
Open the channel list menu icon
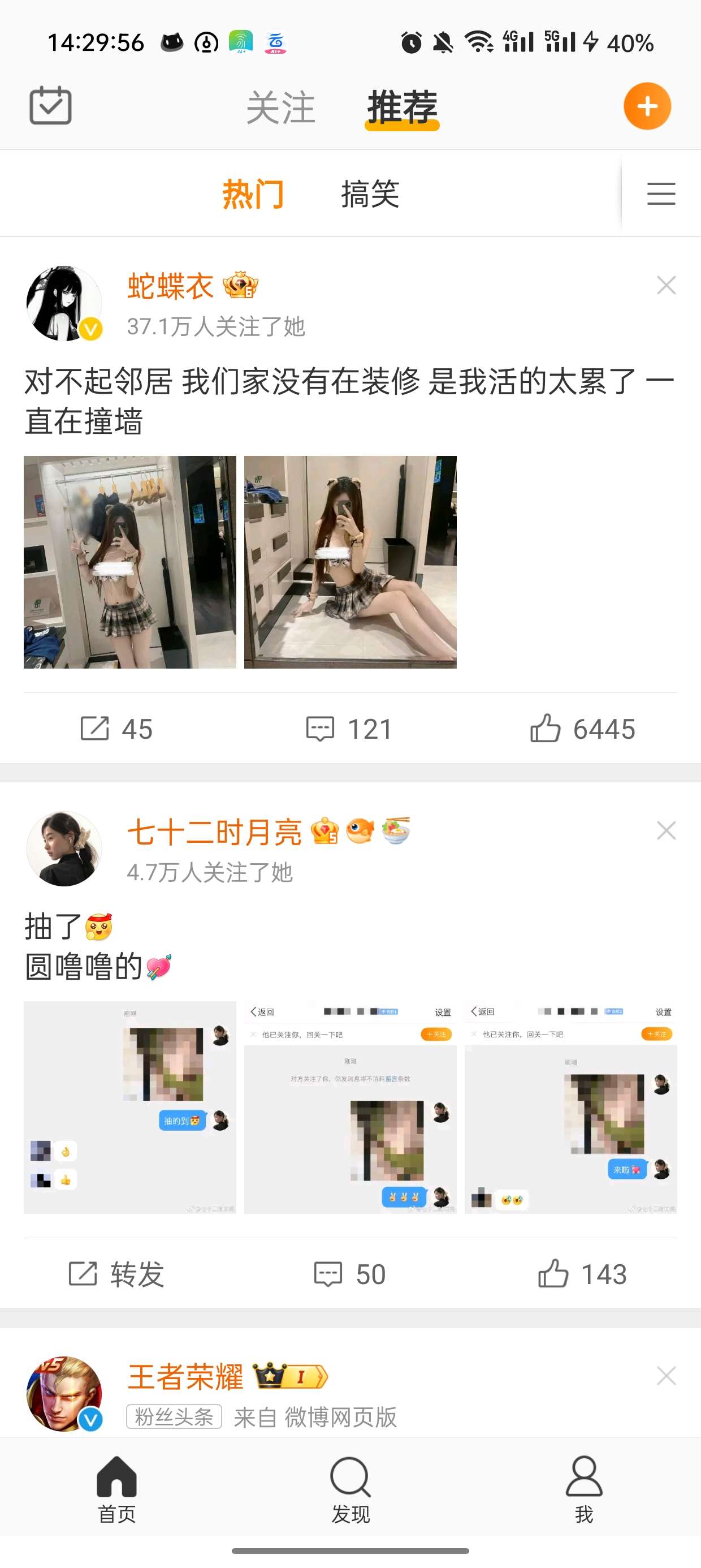pos(661,193)
